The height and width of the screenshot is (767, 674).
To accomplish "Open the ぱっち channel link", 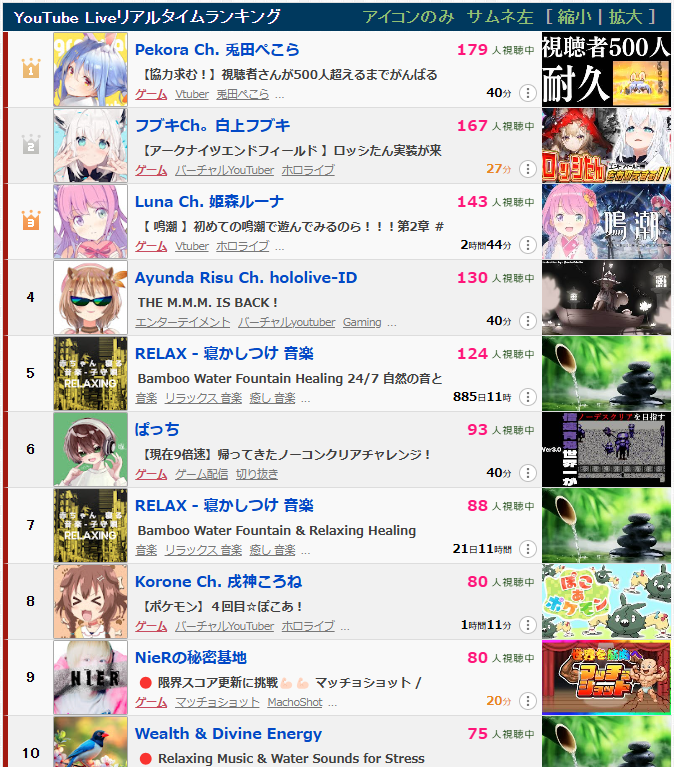I will coord(157,430).
